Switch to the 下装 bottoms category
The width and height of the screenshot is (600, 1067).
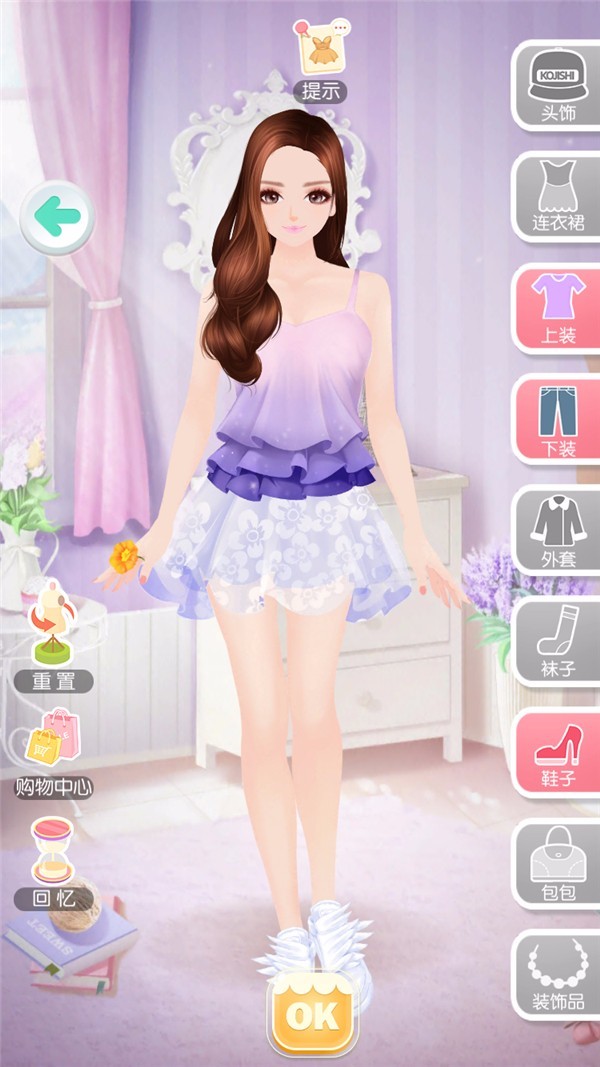558,420
